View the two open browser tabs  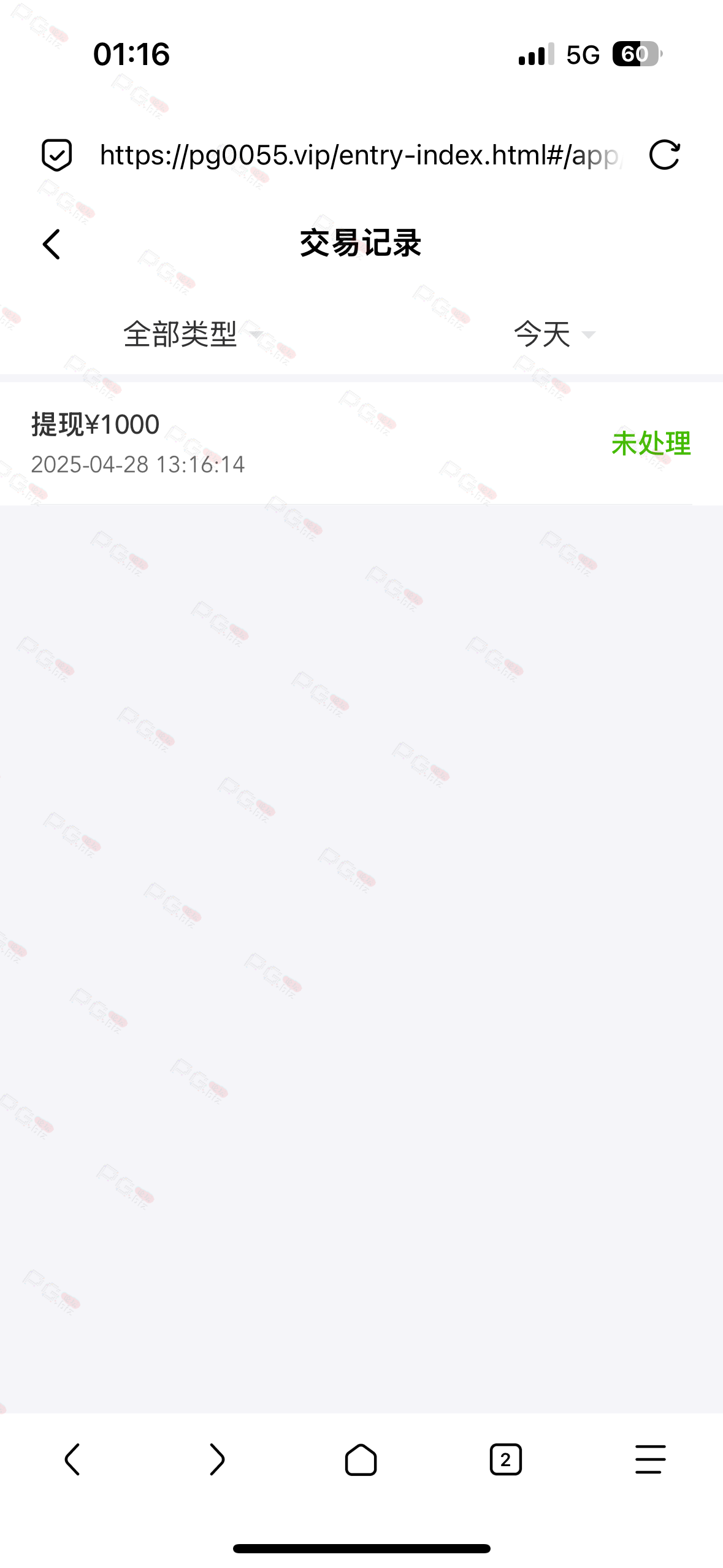506,1459
